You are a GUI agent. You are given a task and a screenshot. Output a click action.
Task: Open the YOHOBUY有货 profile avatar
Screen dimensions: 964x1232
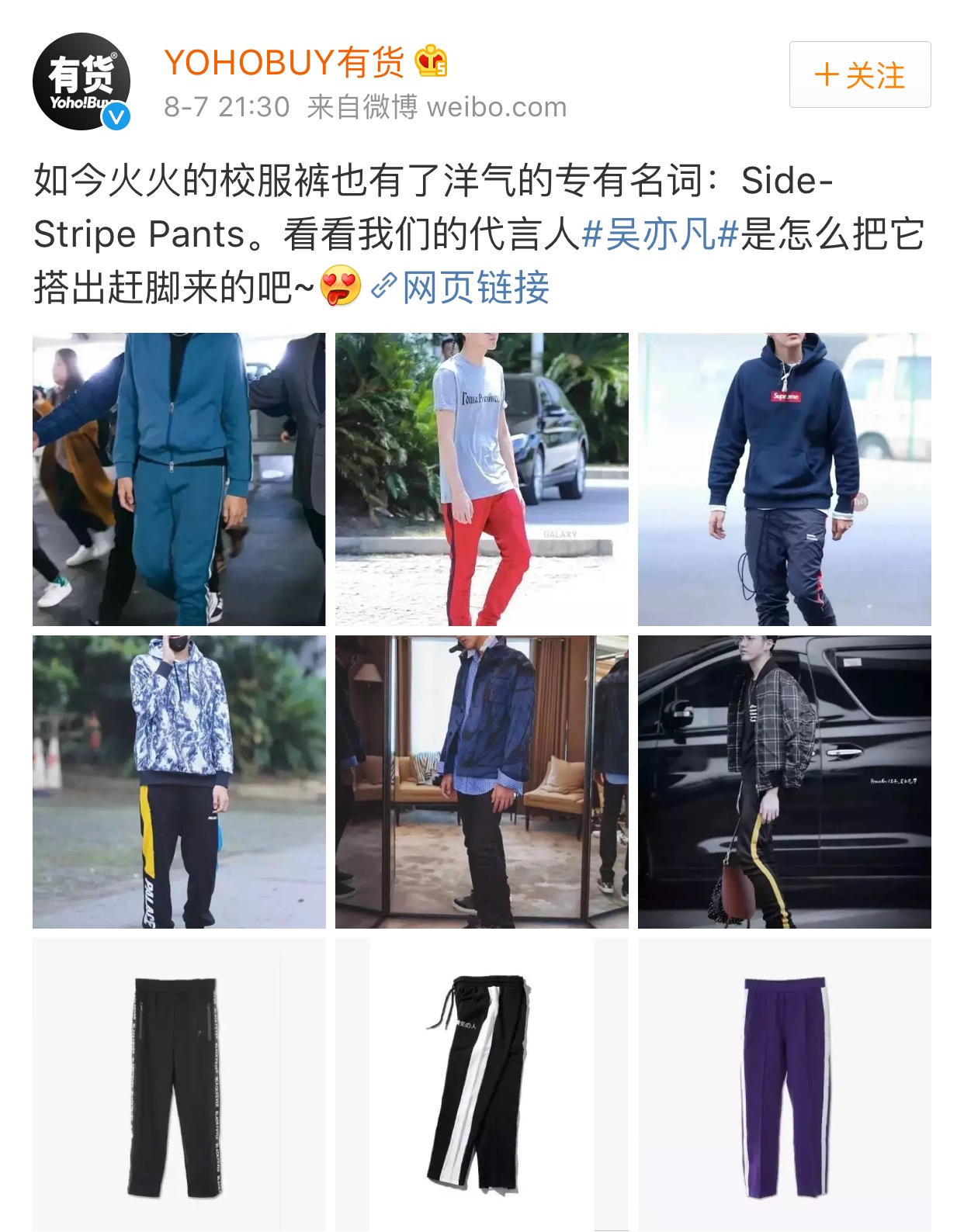(81, 81)
